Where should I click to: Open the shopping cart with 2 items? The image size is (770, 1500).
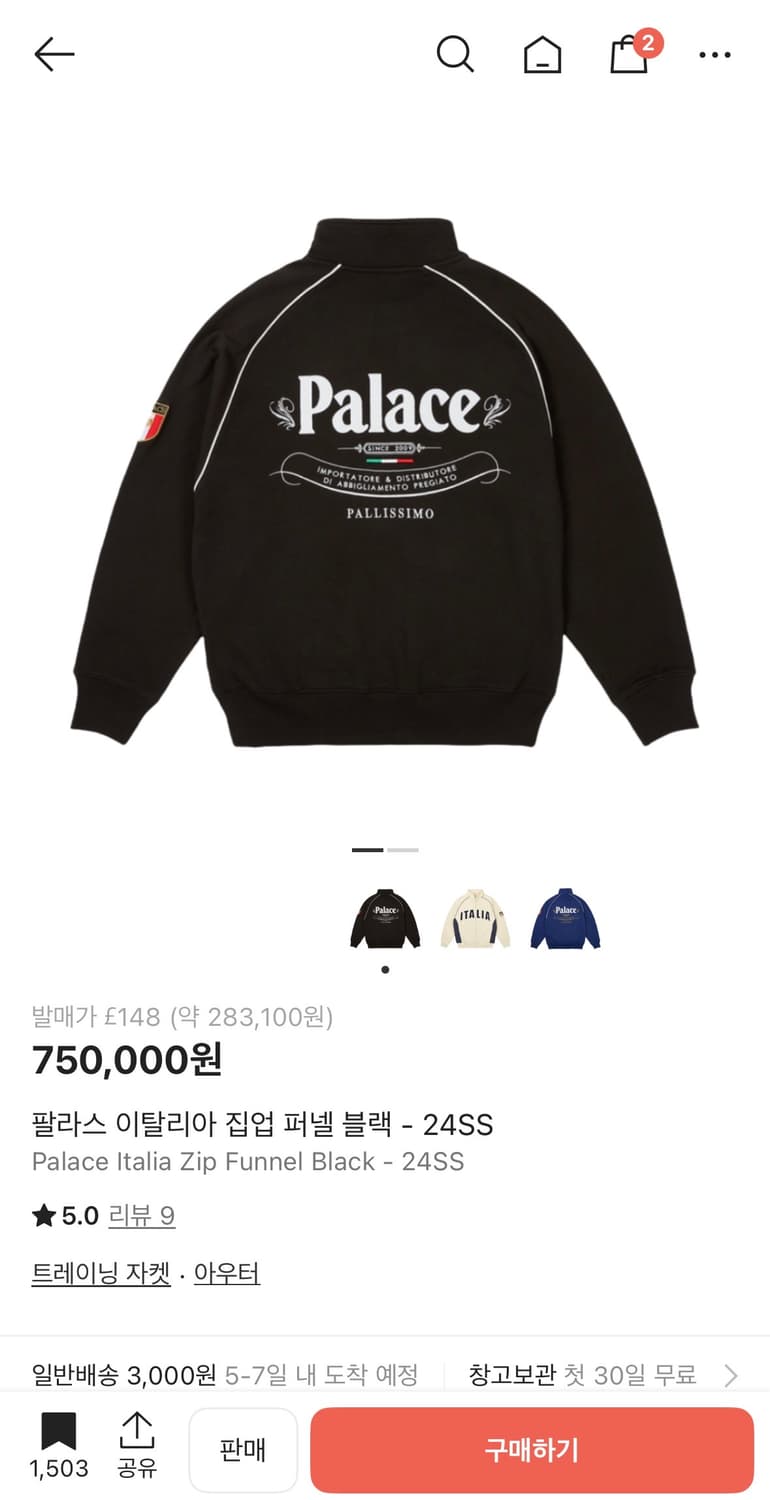pos(627,58)
